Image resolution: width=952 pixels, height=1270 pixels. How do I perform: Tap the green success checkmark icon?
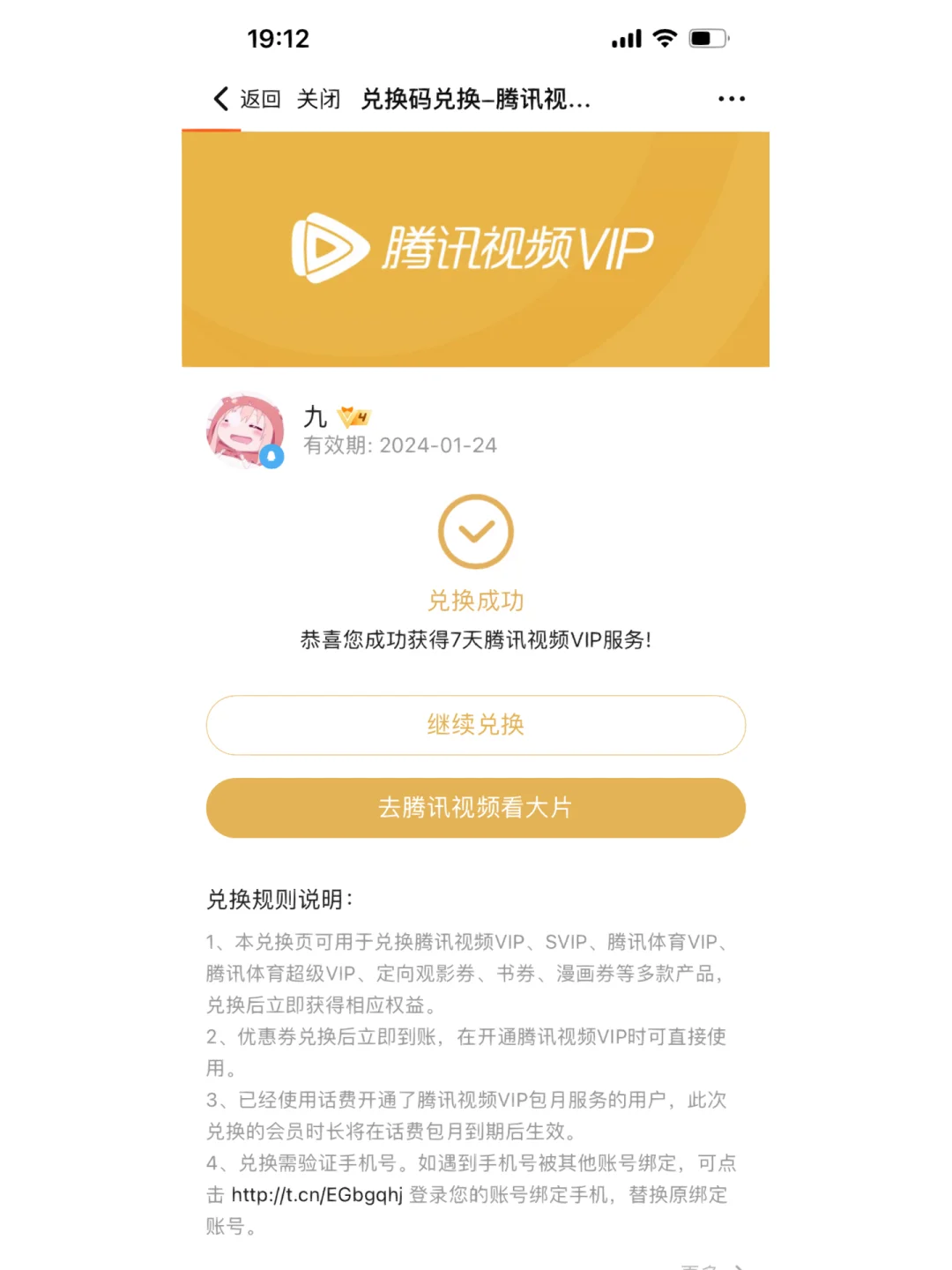[475, 533]
